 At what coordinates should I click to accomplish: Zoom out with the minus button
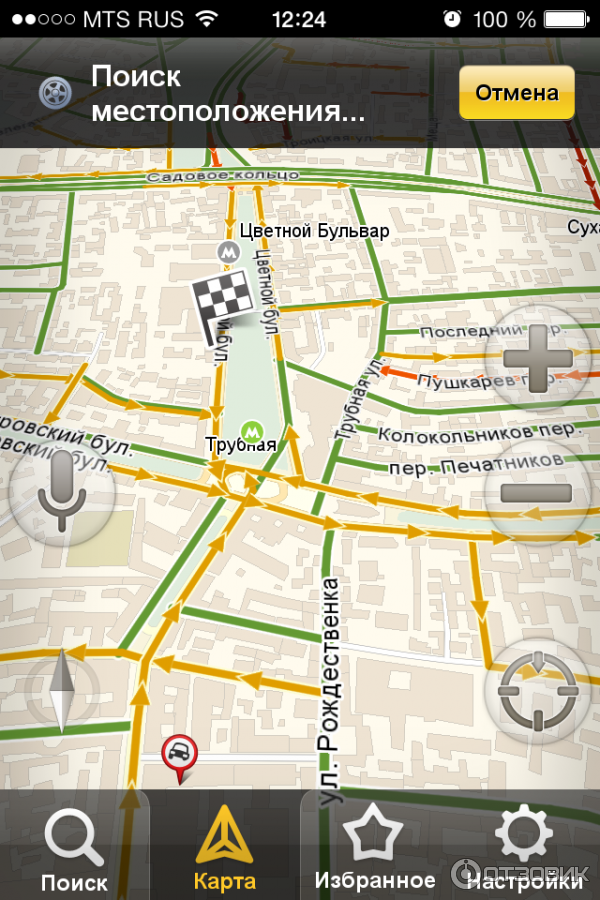[538, 493]
